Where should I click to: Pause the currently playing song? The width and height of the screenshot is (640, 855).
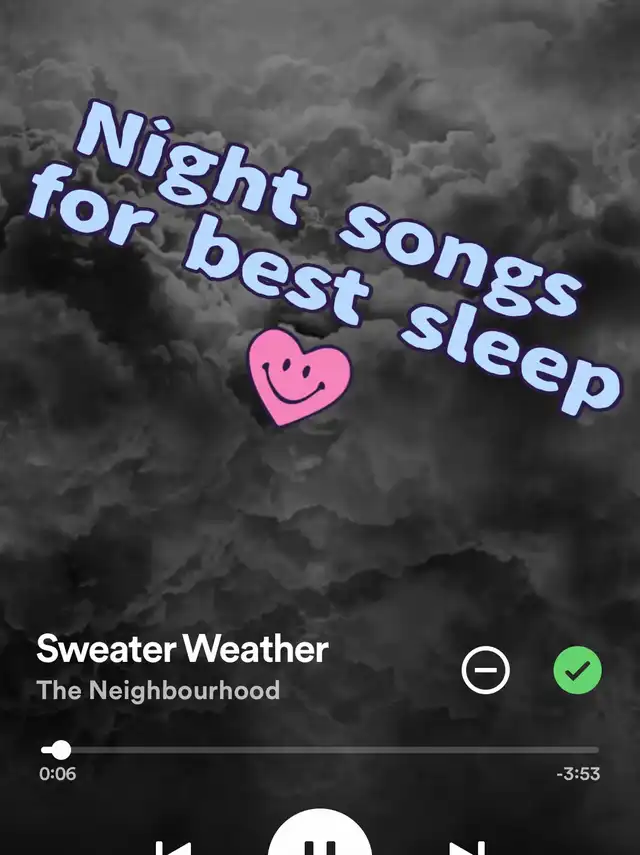320,840
